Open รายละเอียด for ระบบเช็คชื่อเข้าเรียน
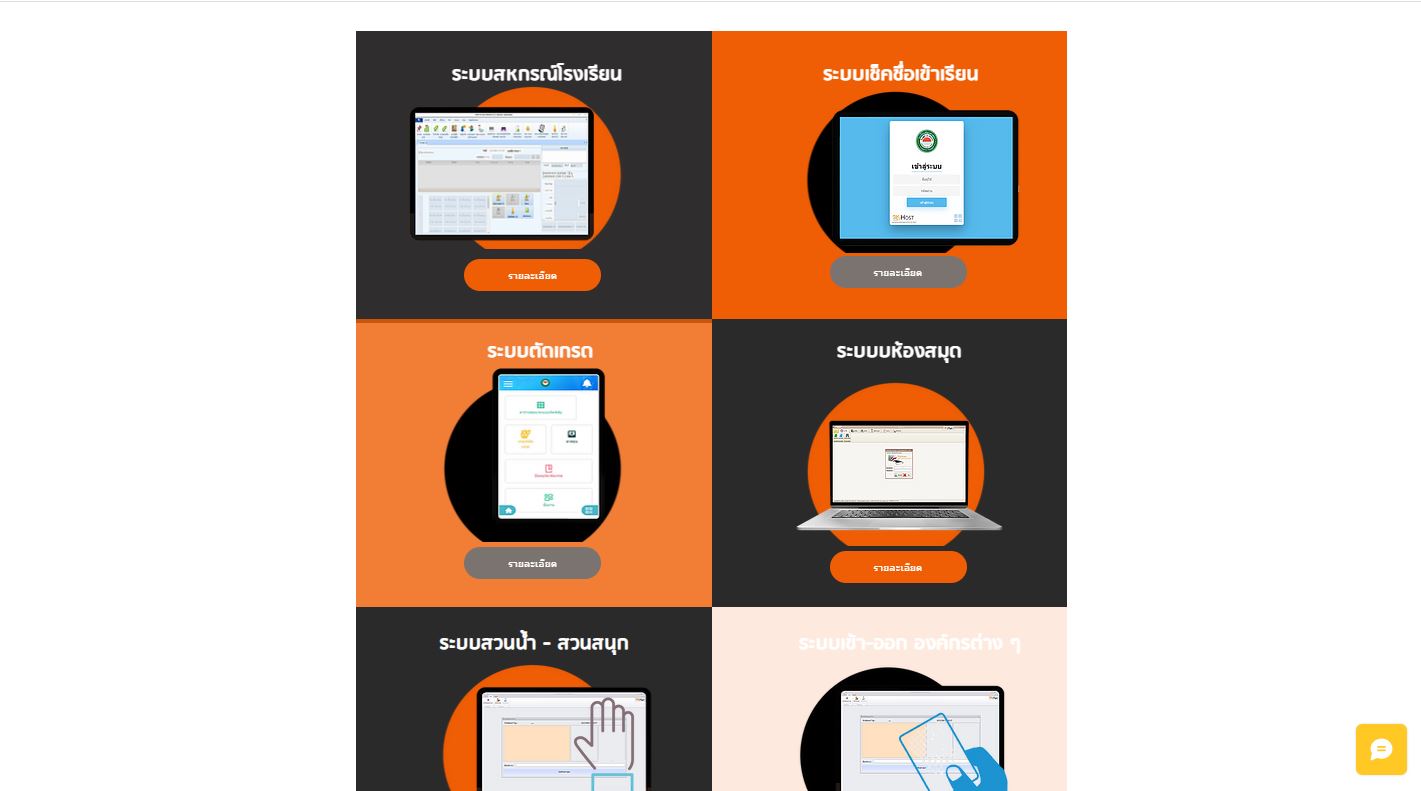Image resolution: width=1421 pixels, height=791 pixels. pyautogui.click(x=898, y=272)
